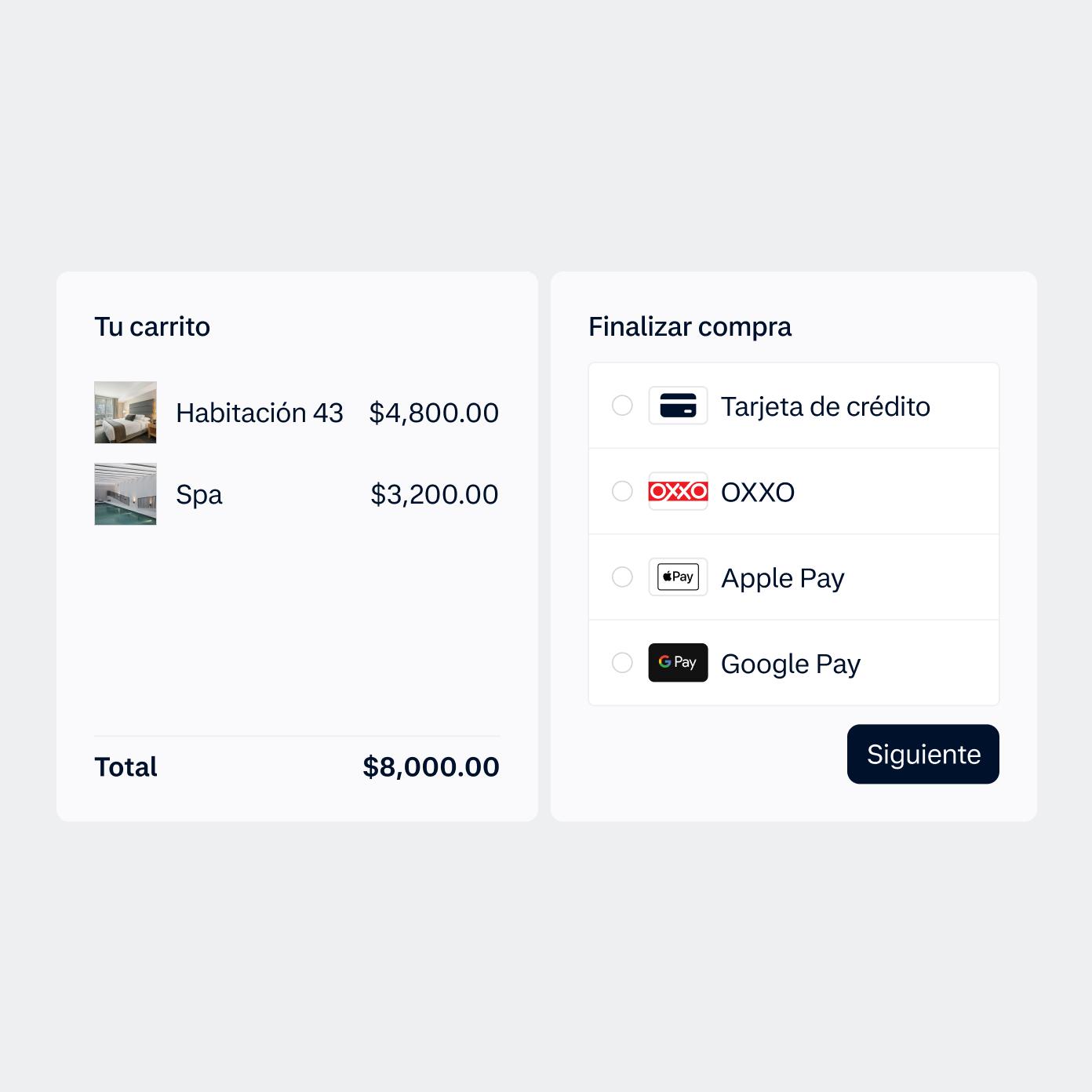Choose OXXO as payment method

[622, 492]
